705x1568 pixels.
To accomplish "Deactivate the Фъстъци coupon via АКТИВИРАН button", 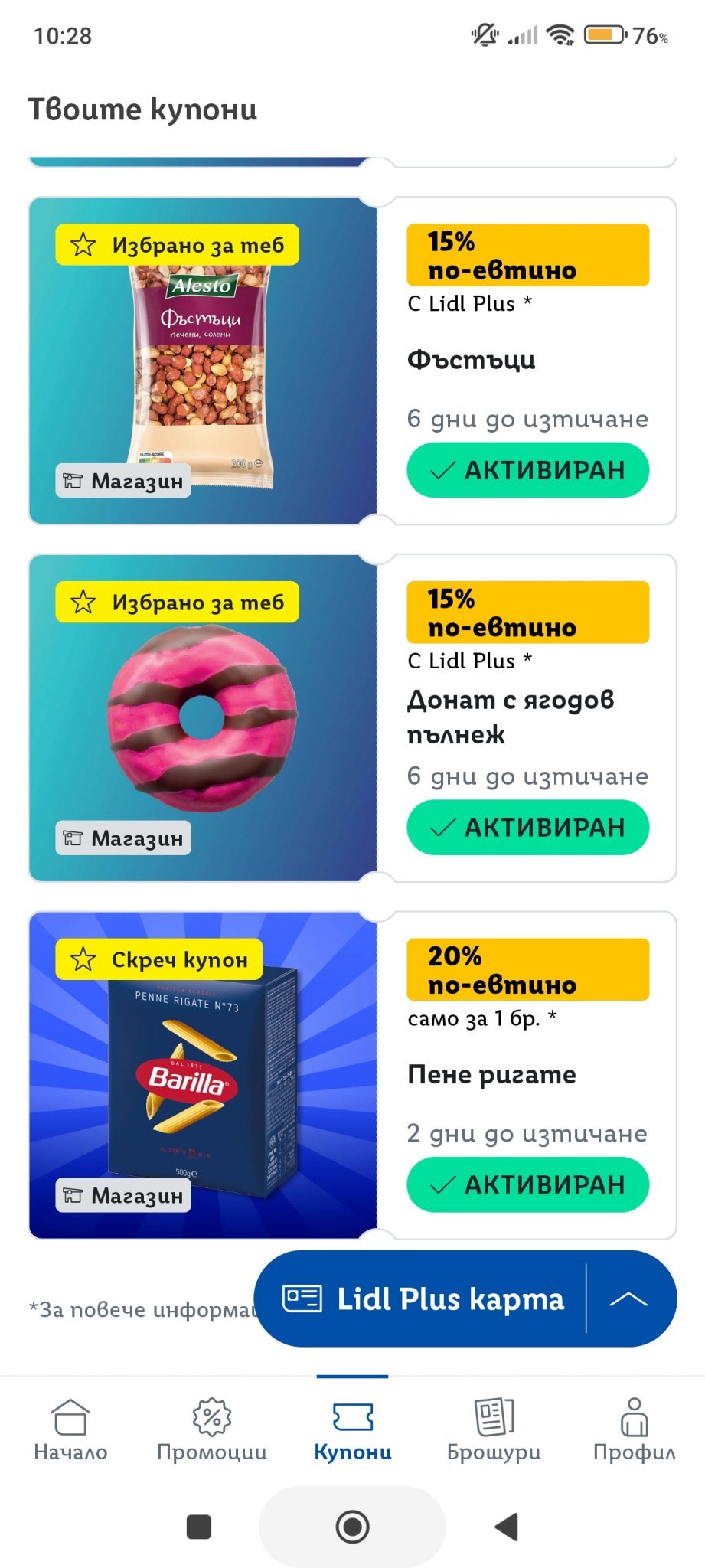I will click(527, 470).
